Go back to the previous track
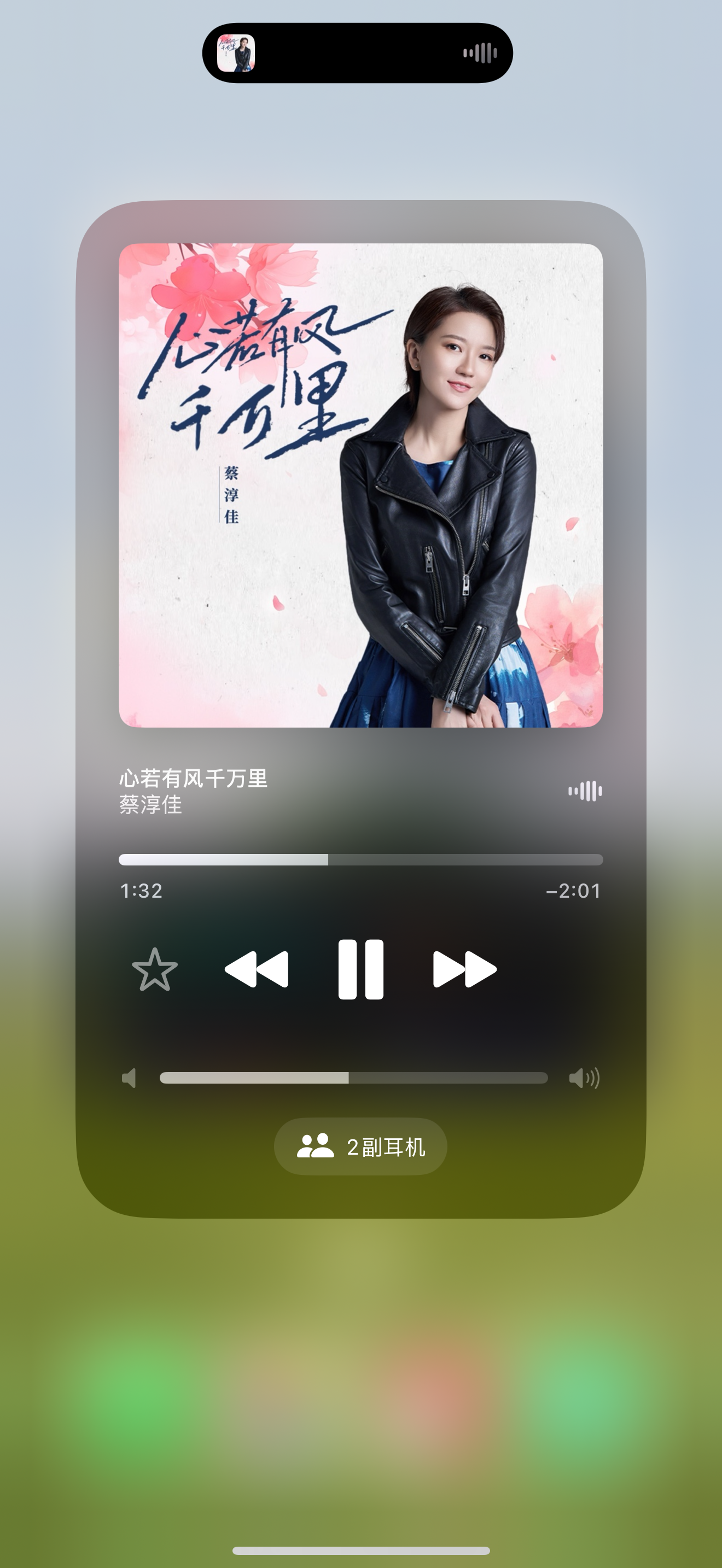Screen dimensions: 722x1568 (x=257, y=969)
